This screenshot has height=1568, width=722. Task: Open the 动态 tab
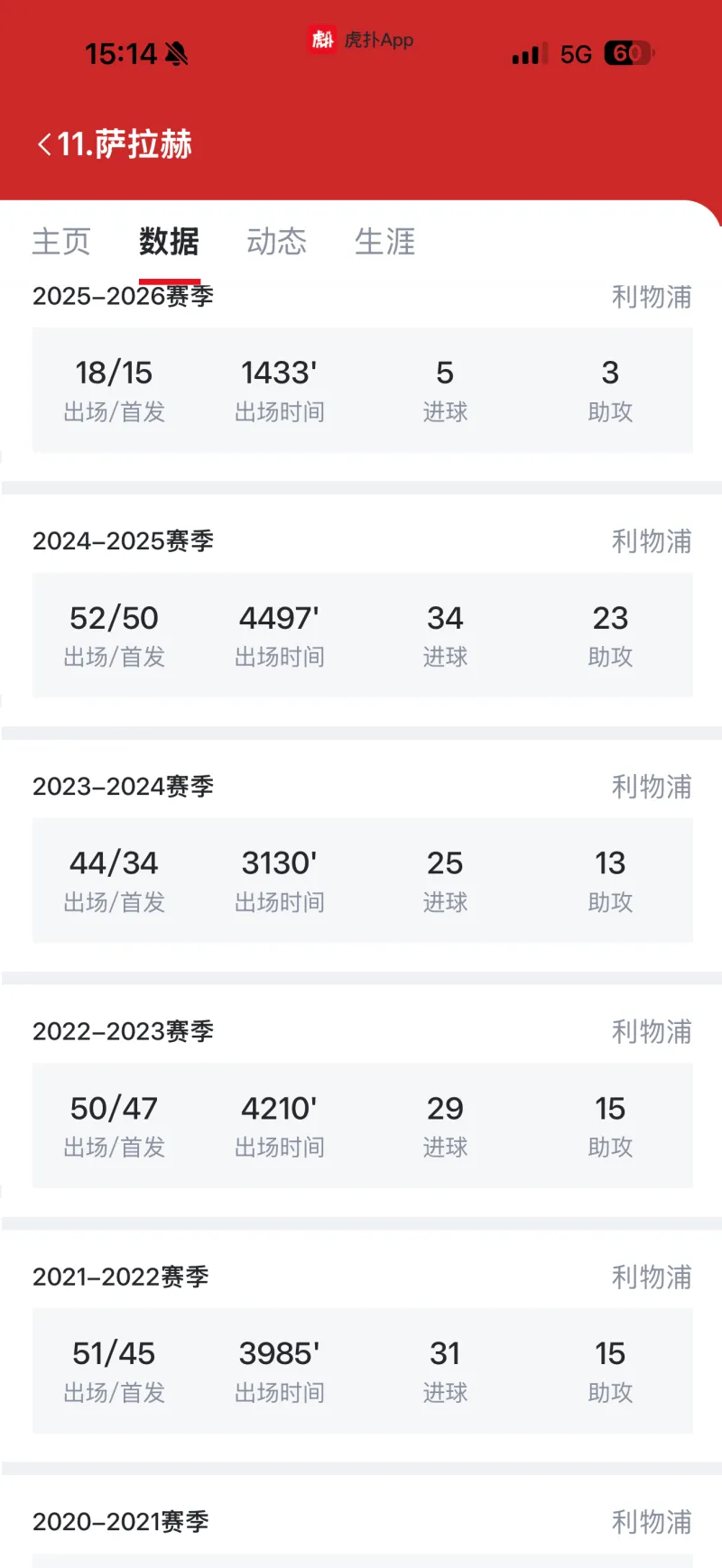[x=276, y=242]
